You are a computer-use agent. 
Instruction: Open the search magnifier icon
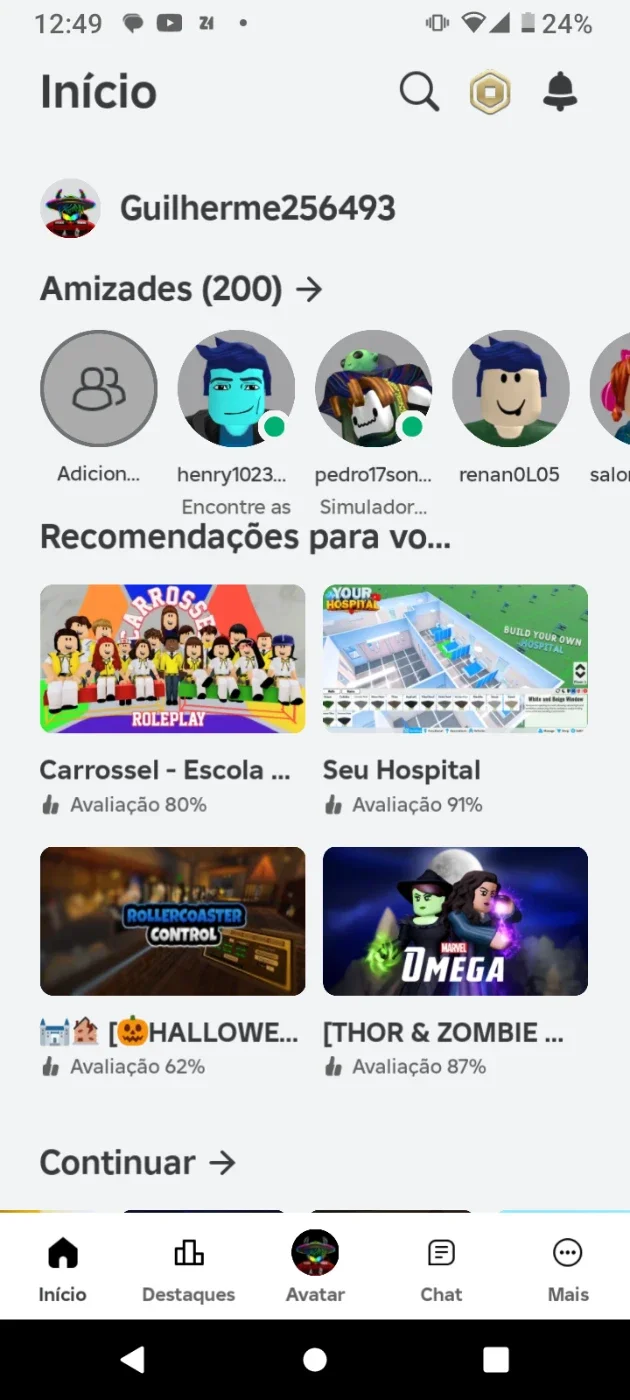pyautogui.click(x=419, y=92)
